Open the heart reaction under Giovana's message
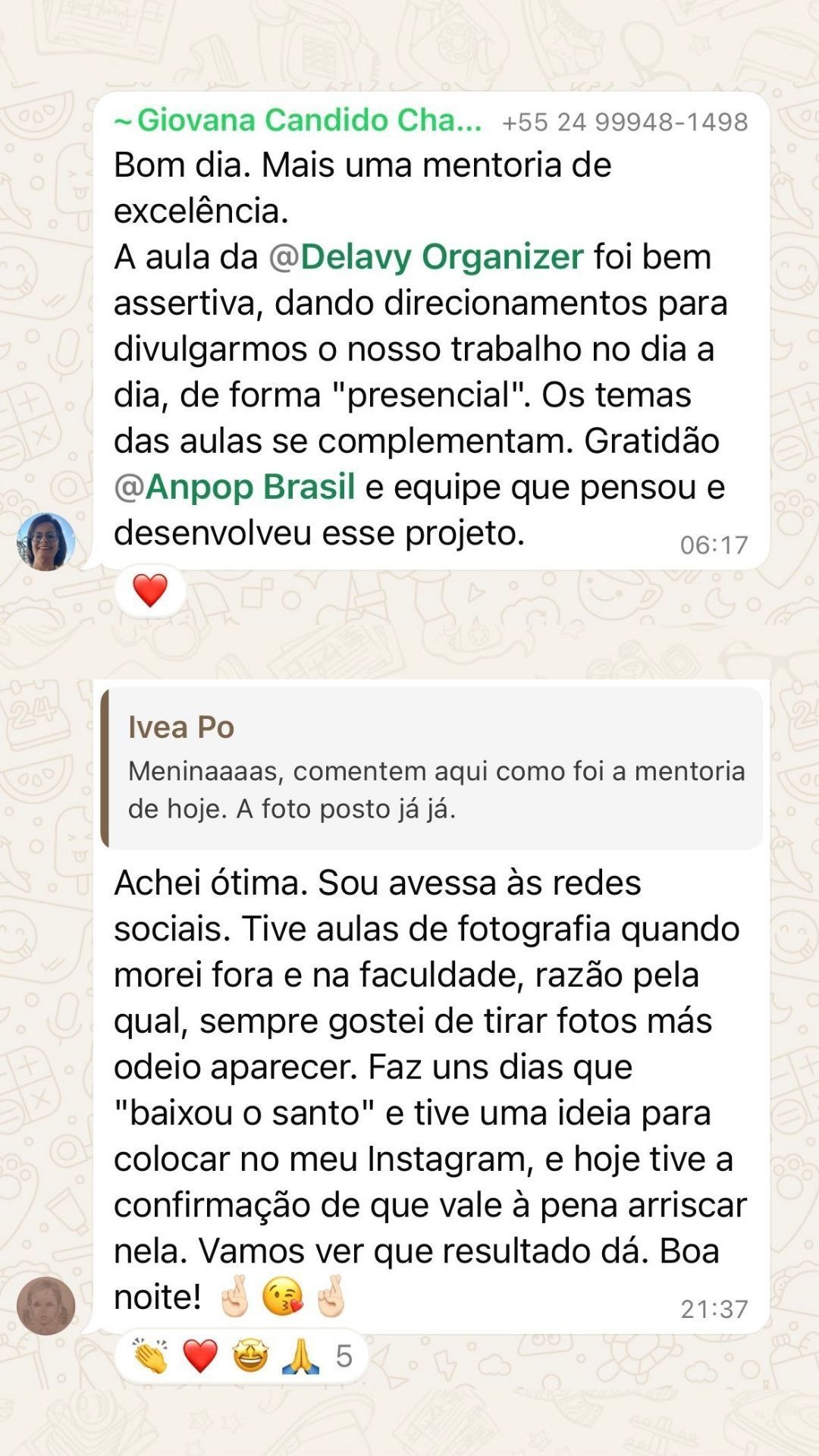819x1456 pixels. (x=150, y=591)
